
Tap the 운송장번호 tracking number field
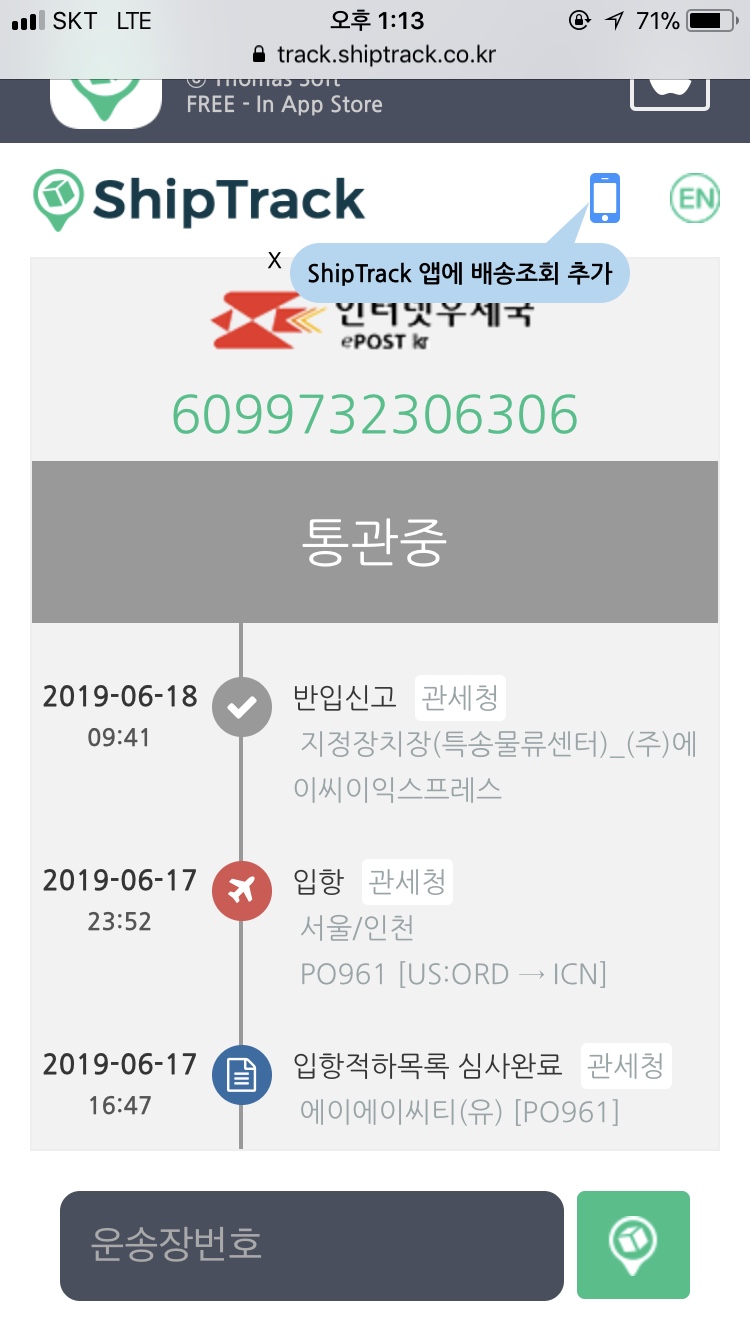point(311,1245)
